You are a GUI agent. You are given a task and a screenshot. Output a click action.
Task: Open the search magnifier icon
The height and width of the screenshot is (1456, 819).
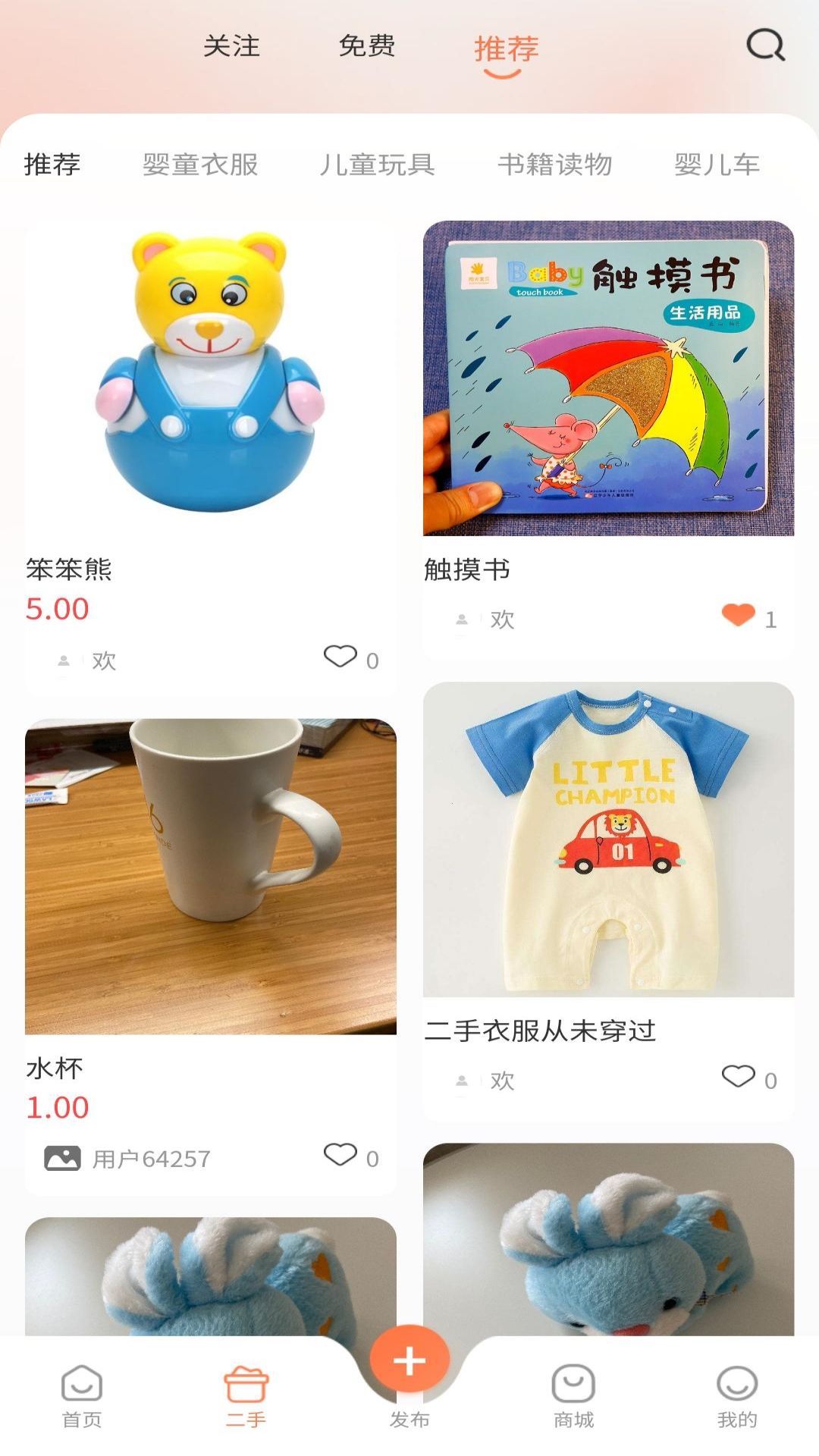(x=765, y=45)
